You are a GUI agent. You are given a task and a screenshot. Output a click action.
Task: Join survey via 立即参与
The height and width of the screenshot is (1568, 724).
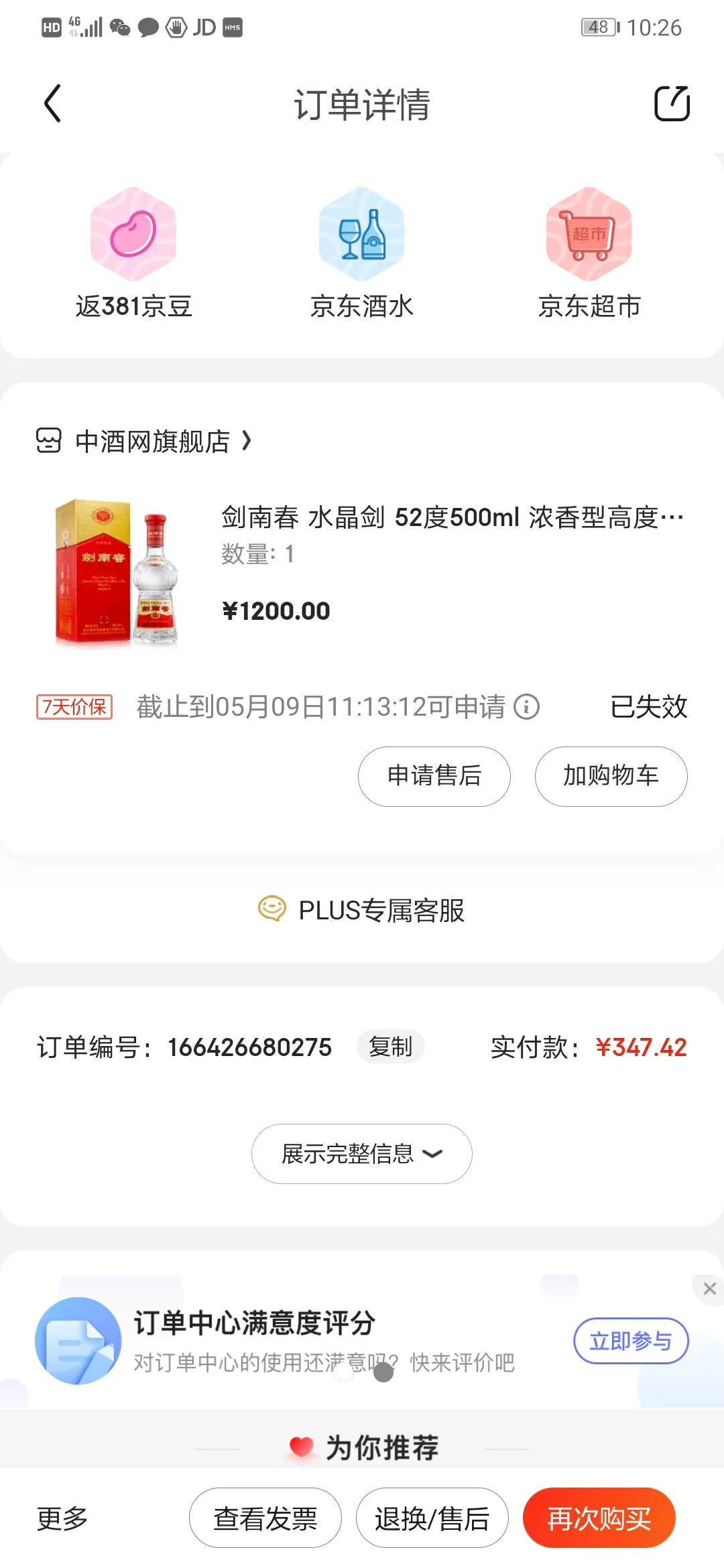631,1341
